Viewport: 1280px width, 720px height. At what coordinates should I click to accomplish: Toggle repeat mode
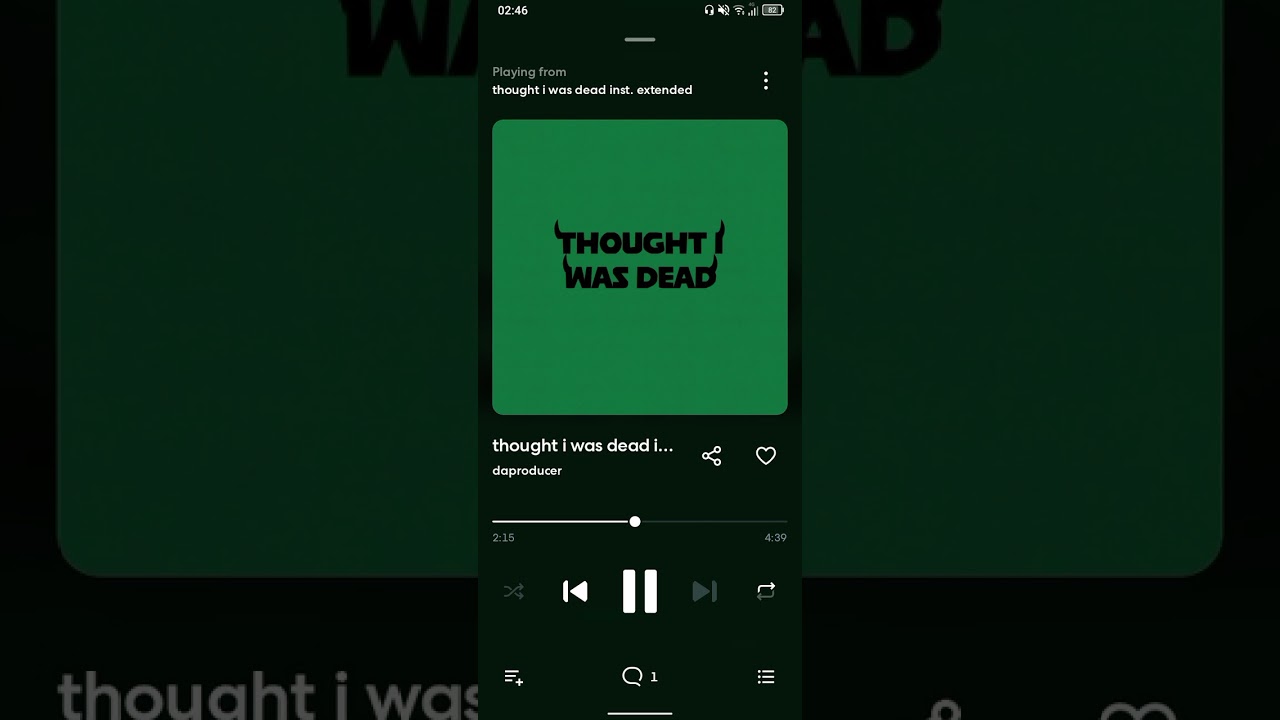[x=766, y=592]
